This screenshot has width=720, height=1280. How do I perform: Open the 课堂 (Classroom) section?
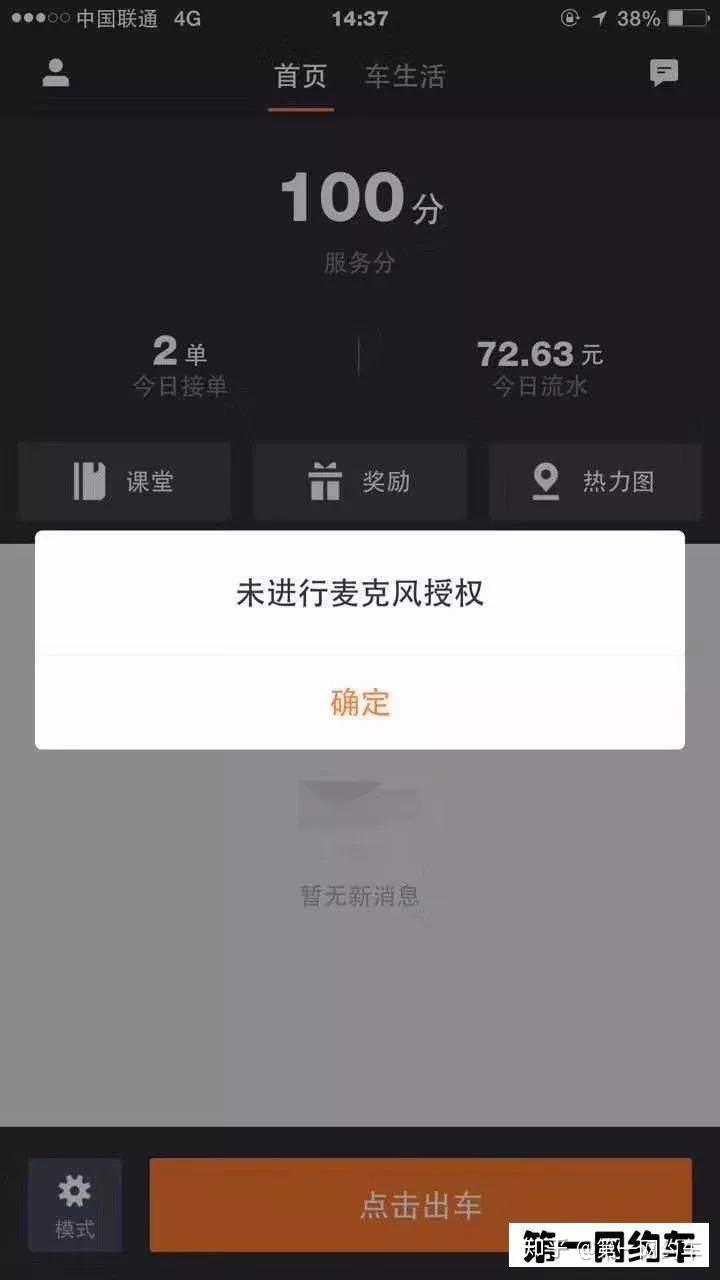tap(124, 481)
